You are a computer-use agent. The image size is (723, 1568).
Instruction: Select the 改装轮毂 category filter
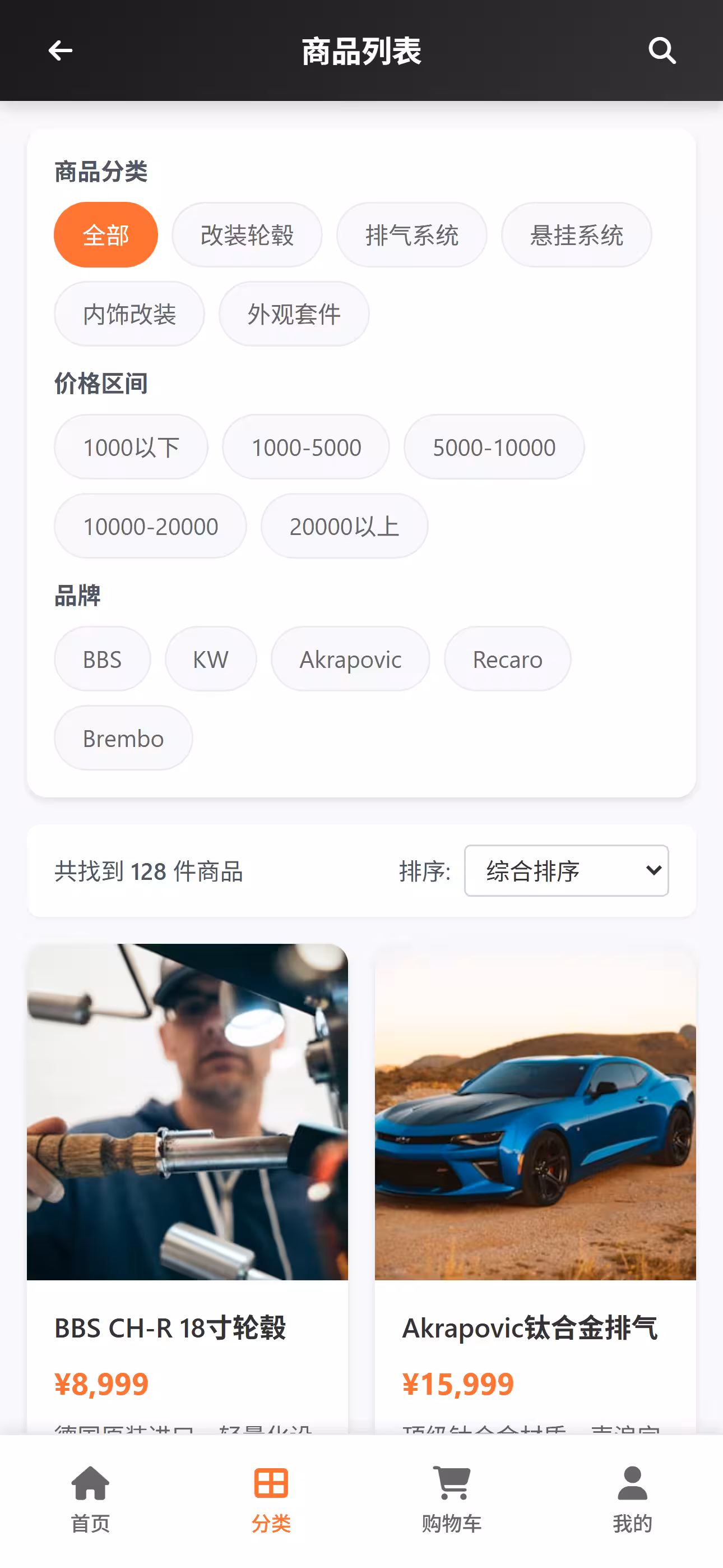pos(247,234)
